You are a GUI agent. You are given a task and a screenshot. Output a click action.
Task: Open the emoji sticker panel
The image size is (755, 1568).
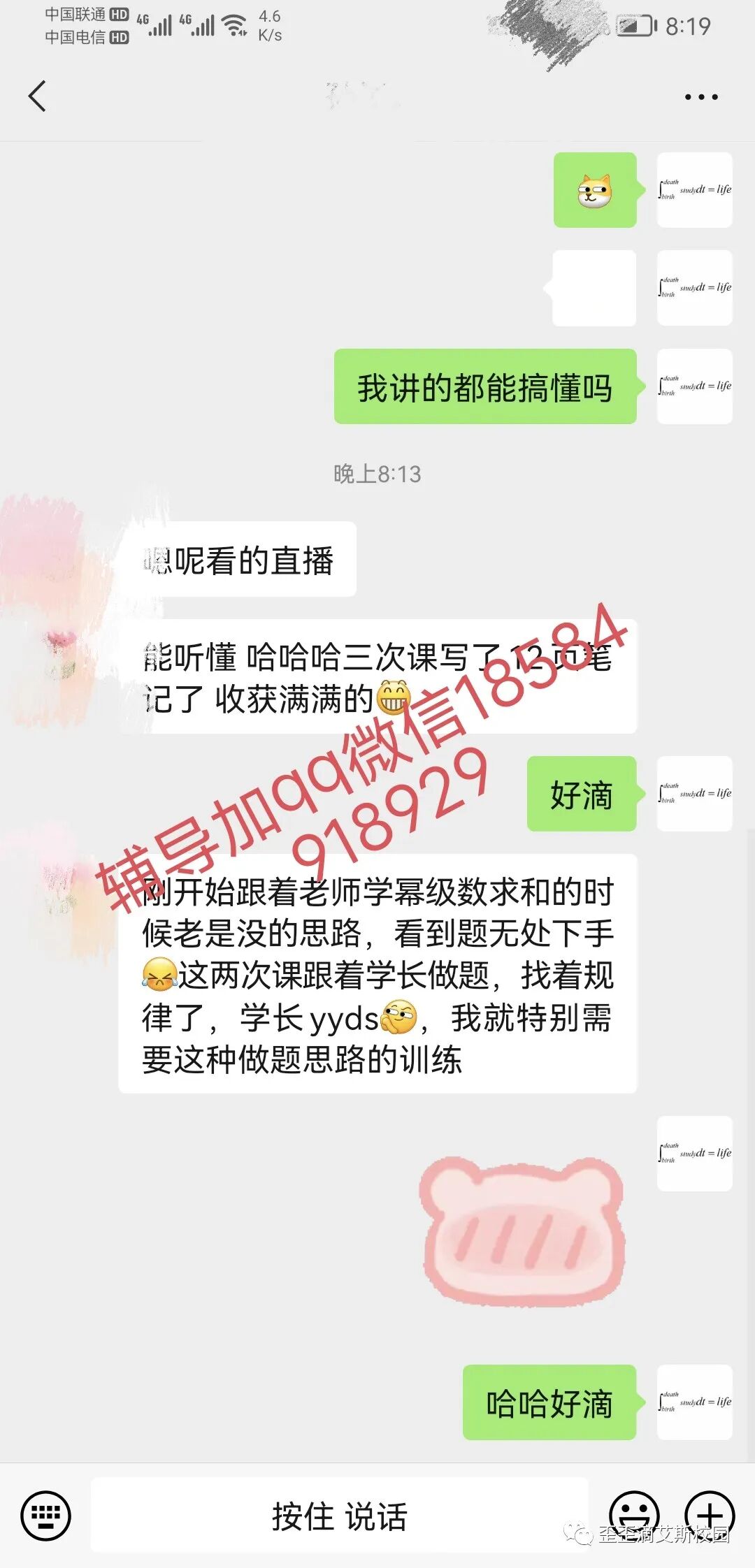coord(634,1516)
